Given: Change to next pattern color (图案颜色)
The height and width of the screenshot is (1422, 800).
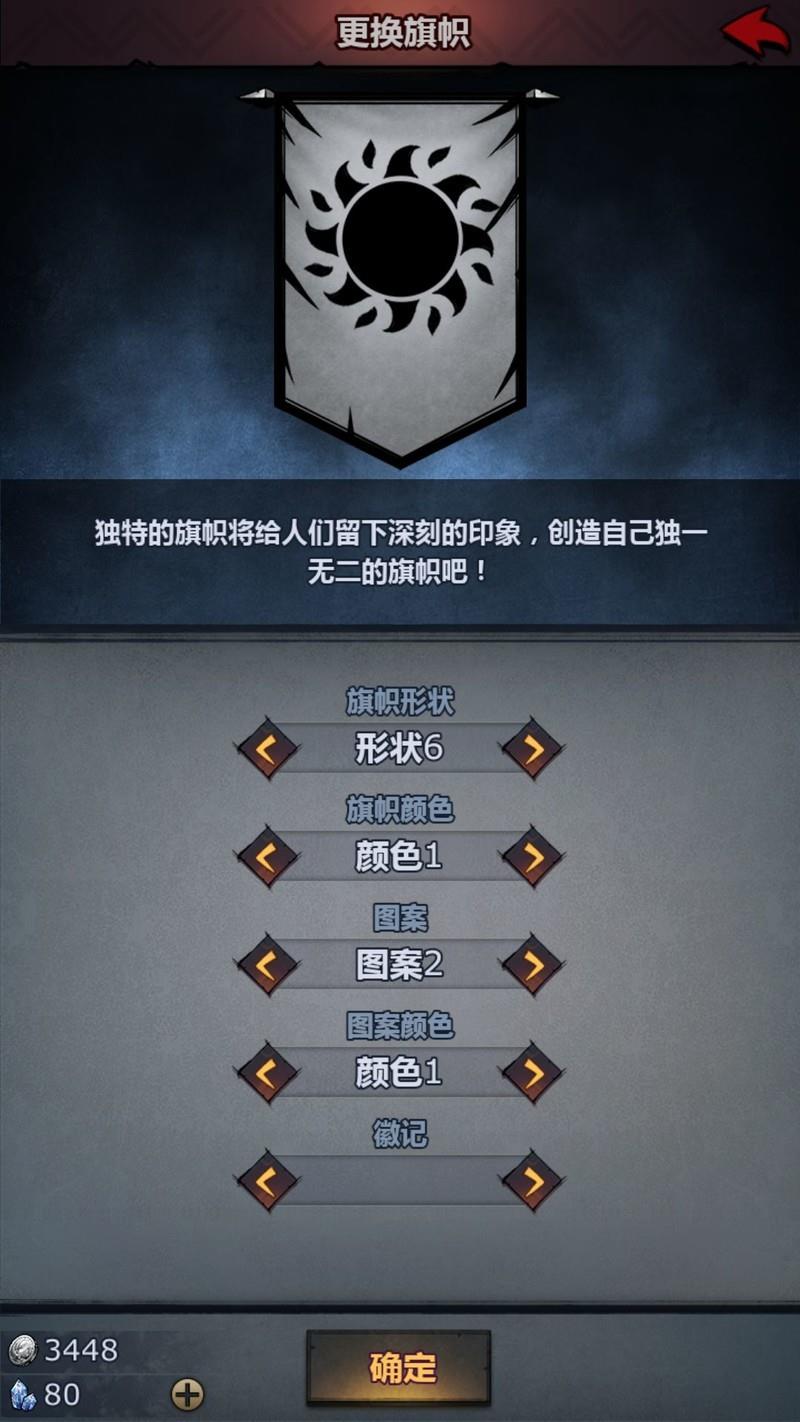Looking at the screenshot, I should coord(532,1073).
